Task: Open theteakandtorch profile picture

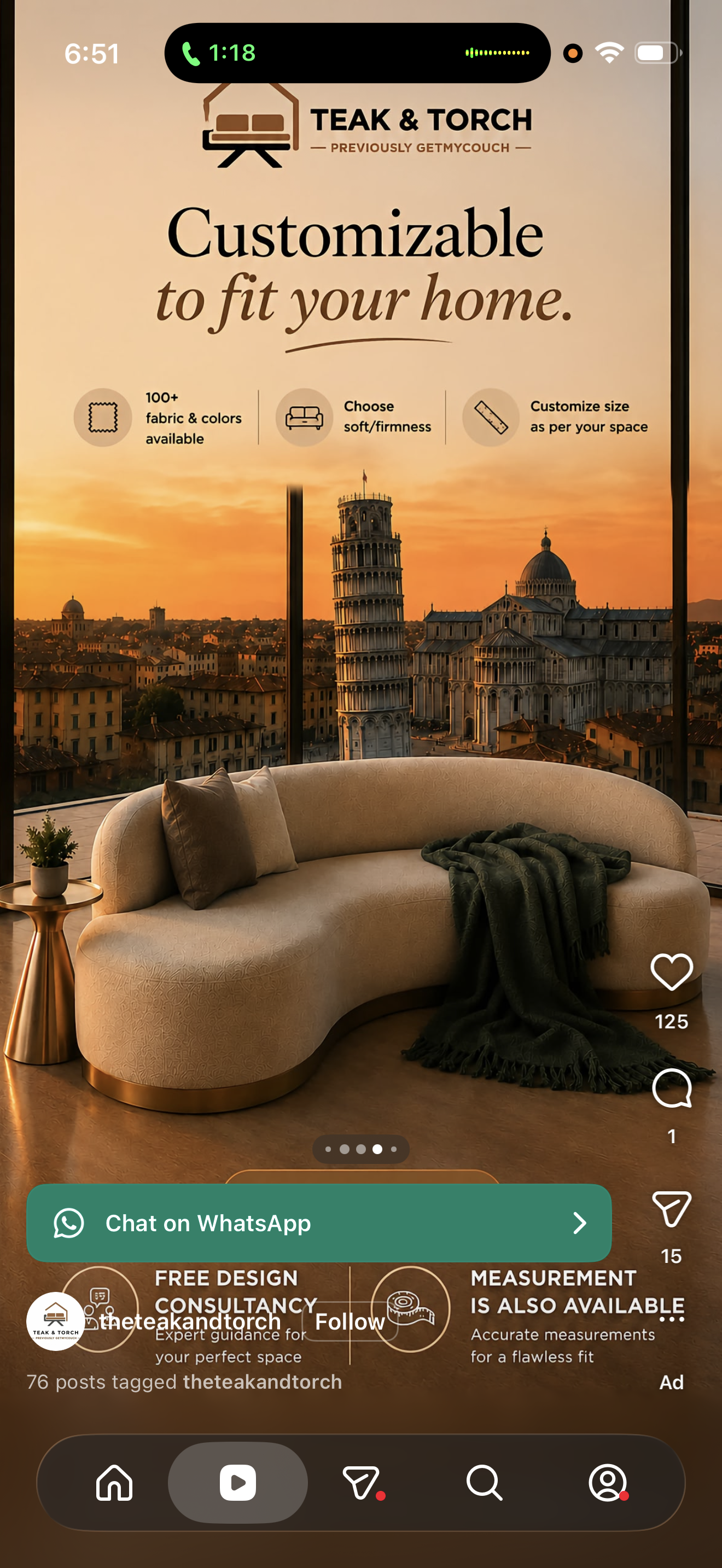Action: click(x=55, y=1321)
